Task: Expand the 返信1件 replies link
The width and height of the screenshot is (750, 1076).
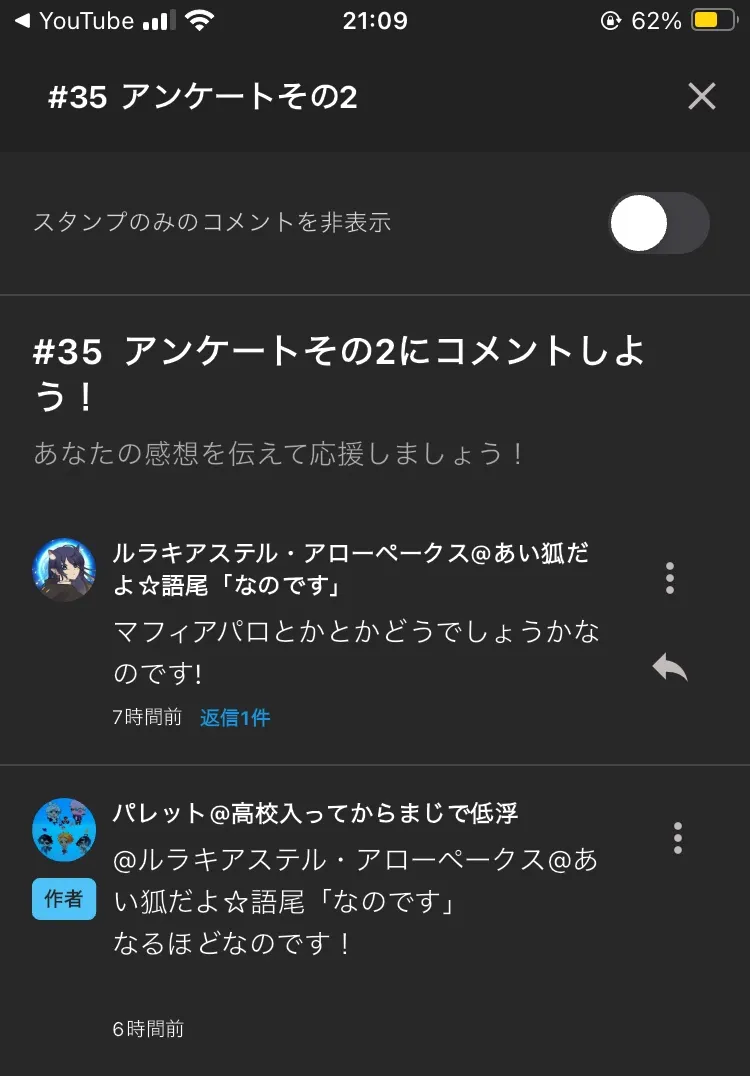Action: click(235, 717)
